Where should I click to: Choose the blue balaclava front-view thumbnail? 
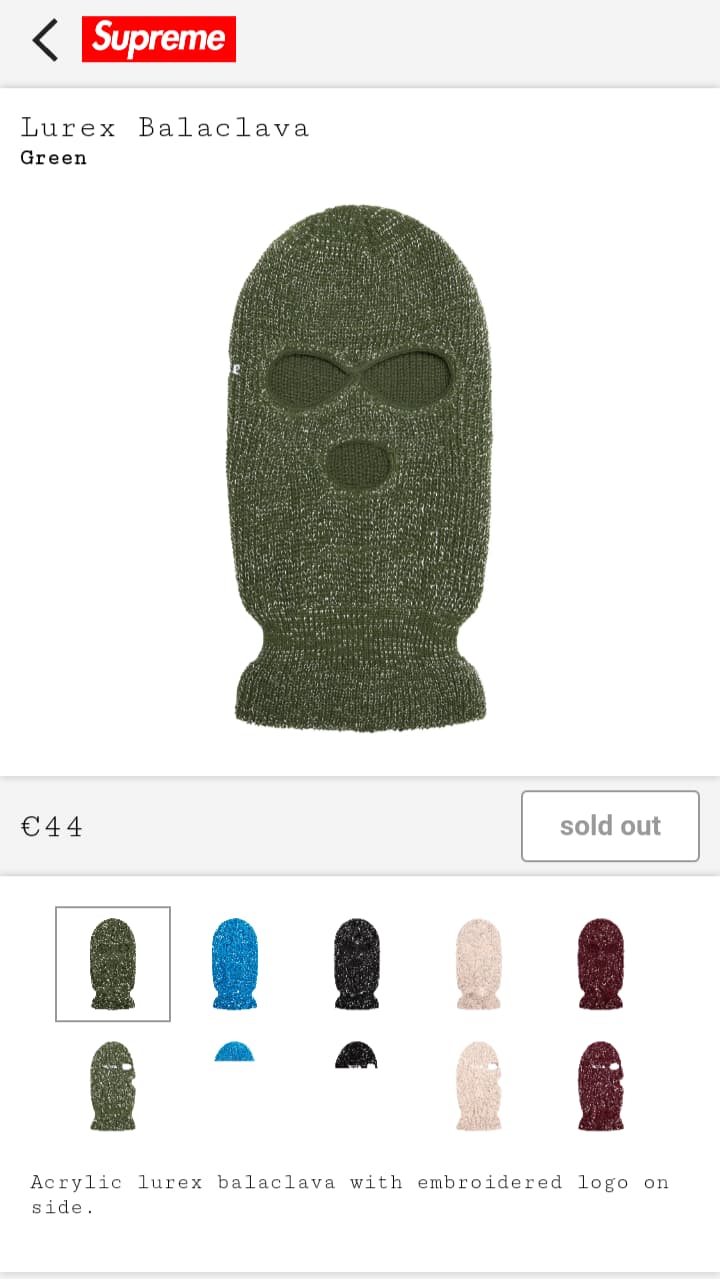pos(235,964)
